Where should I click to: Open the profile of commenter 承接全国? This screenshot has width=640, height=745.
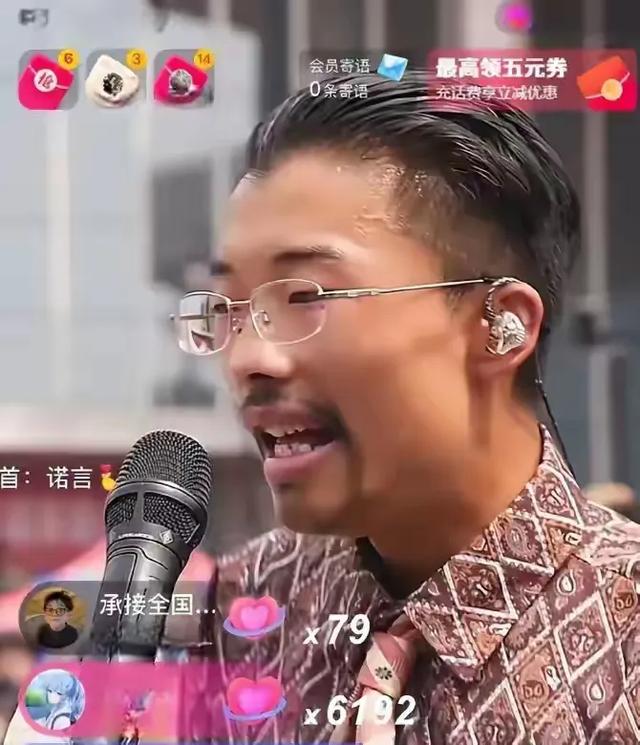tap(58, 616)
